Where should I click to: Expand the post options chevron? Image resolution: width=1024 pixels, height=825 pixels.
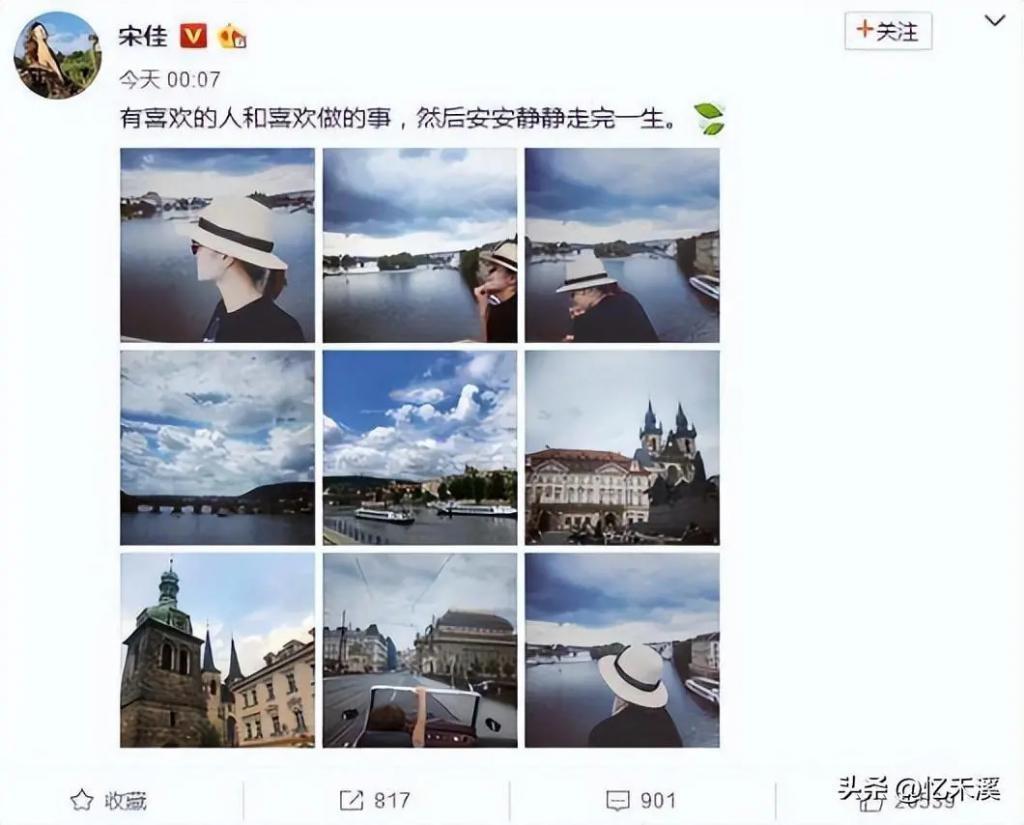point(994,21)
